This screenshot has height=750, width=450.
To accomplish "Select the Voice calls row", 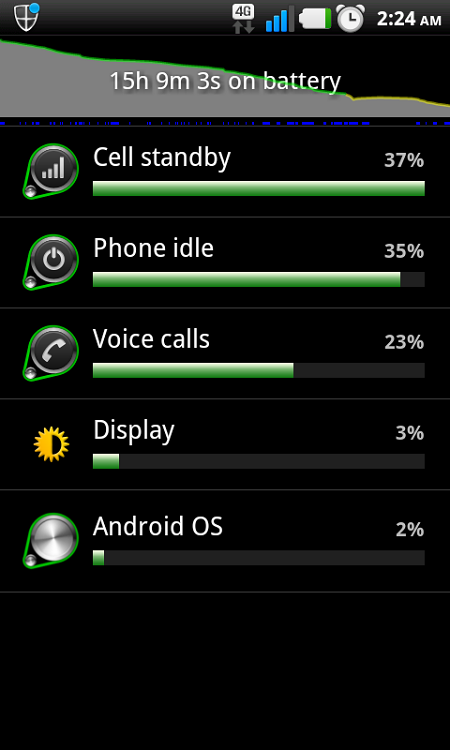I will tap(225, 353).
